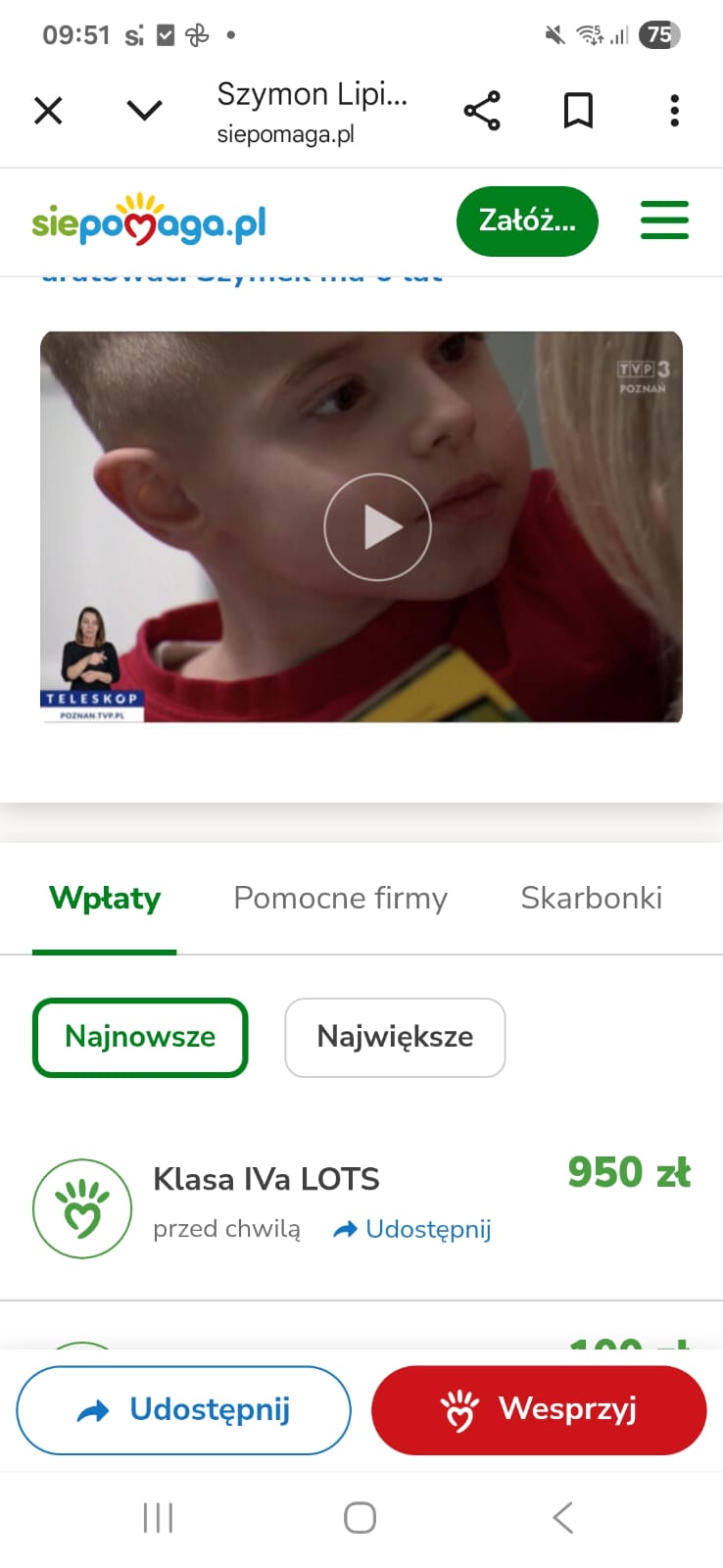Screen dimensions: 723x1568
Task: Go to the siepomaga.pl homepage logo
Action: click(x=149, y=221)
